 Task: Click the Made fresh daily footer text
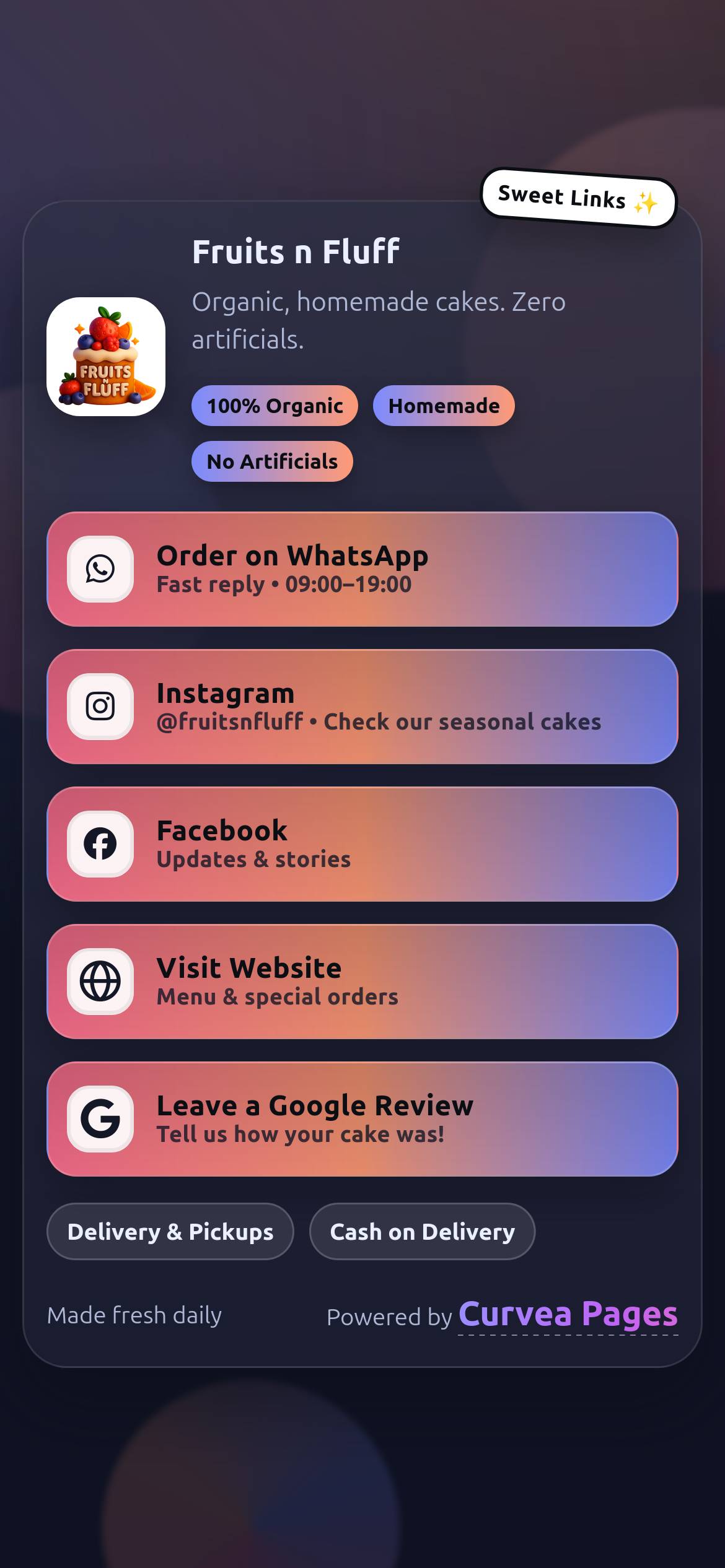134,1315
